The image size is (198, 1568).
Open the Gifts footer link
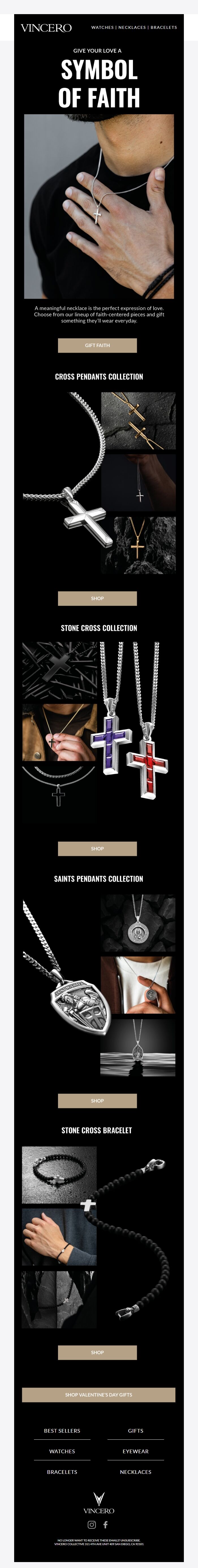(135, 1431)
